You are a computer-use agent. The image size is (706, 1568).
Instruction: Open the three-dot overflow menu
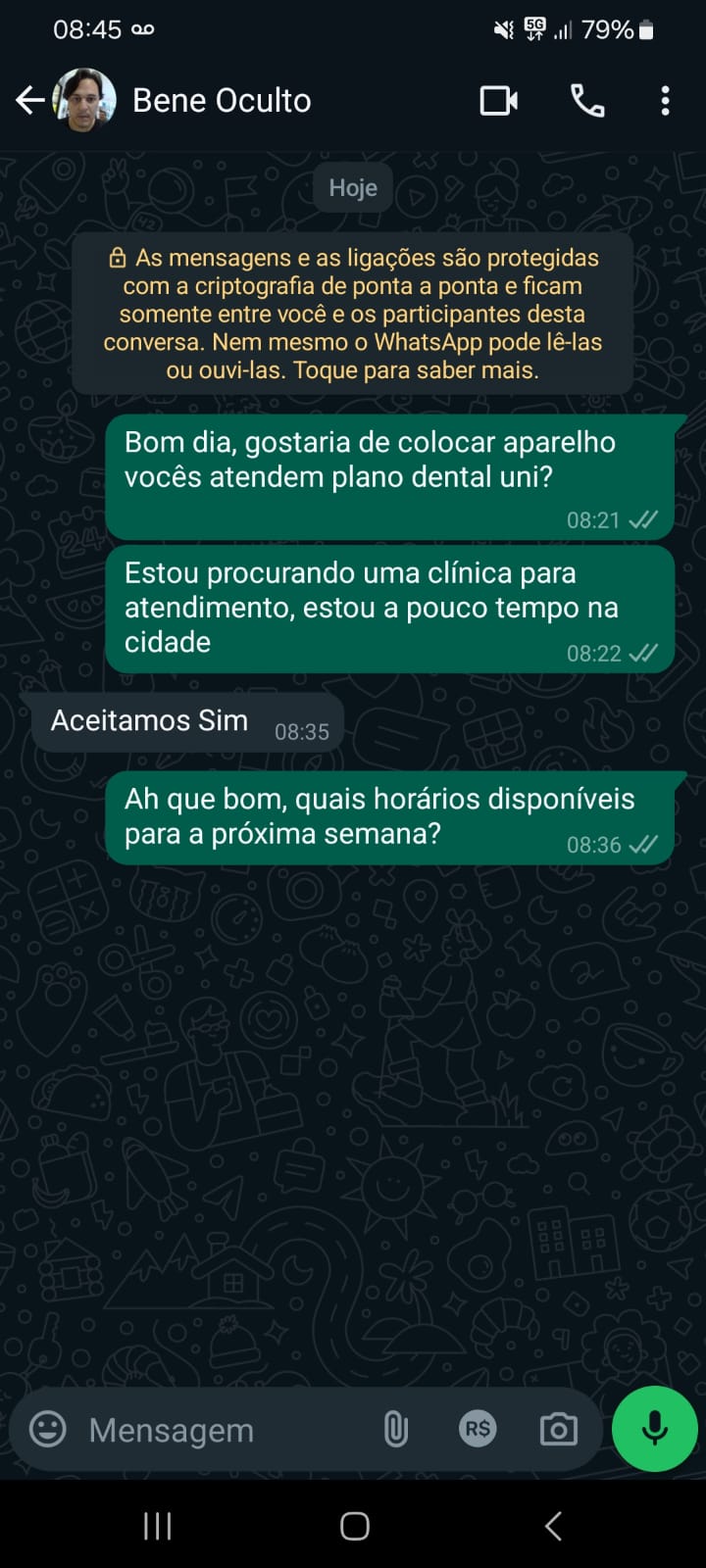point(665,100)
